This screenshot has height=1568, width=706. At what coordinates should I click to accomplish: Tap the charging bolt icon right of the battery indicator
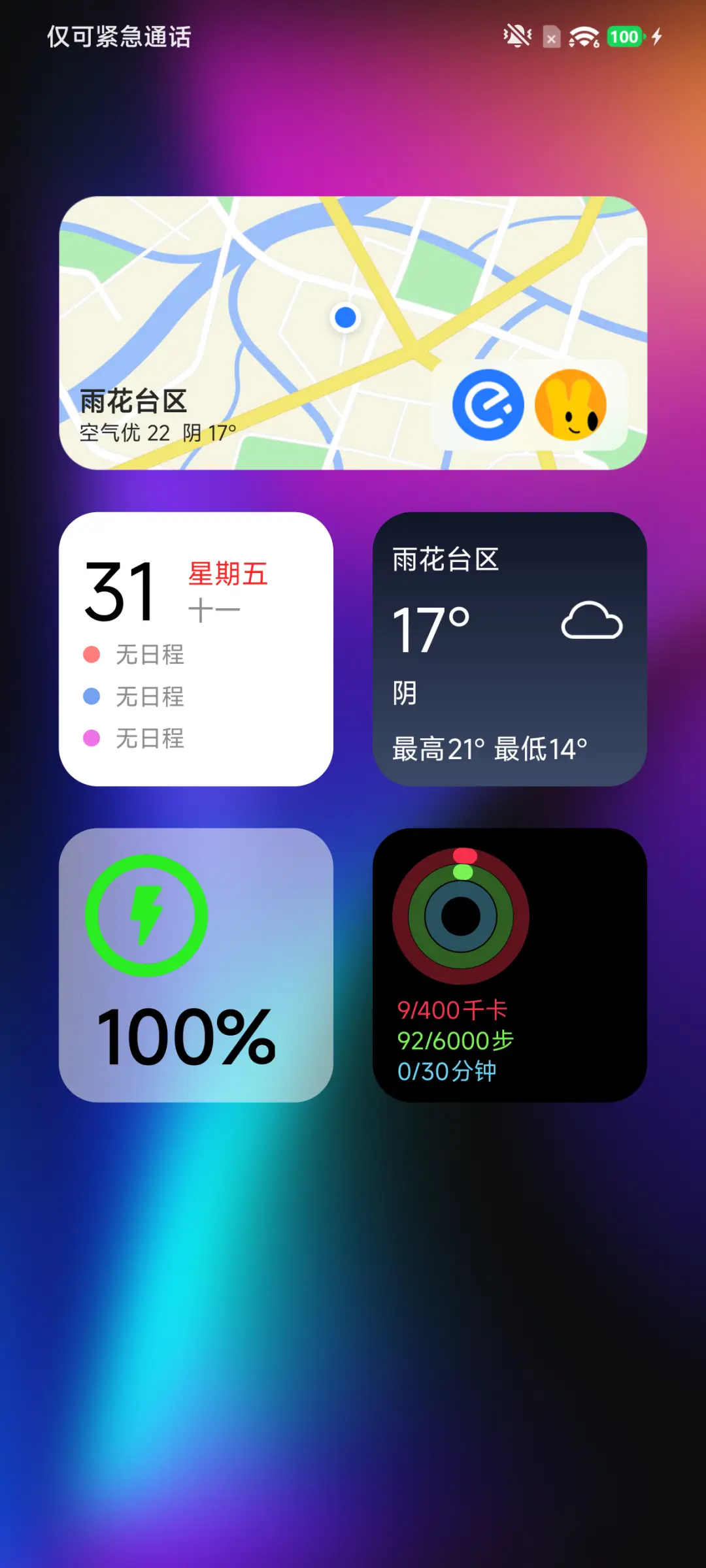[657, 37]
